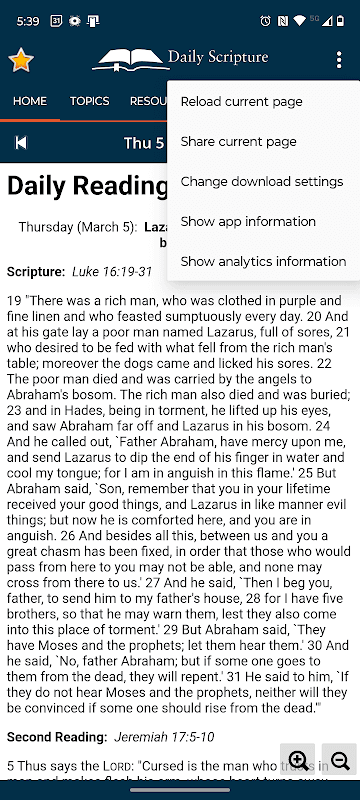The height and width of the screenshot is (800, 360).
Task: Open Show analytics information
Action: tap(263, 261)
